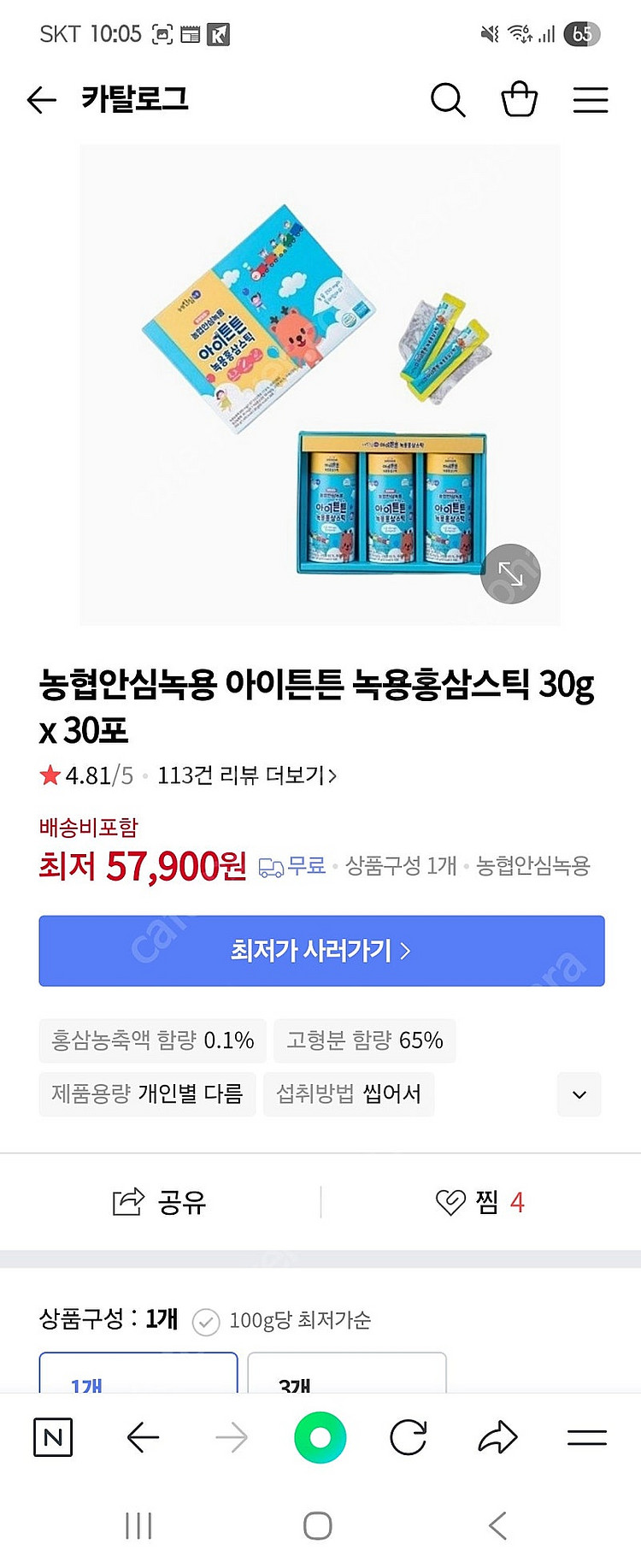The width and height of the screenshot is (641, 1568).
Task: Reload the current page
Action: point(409,1437)
